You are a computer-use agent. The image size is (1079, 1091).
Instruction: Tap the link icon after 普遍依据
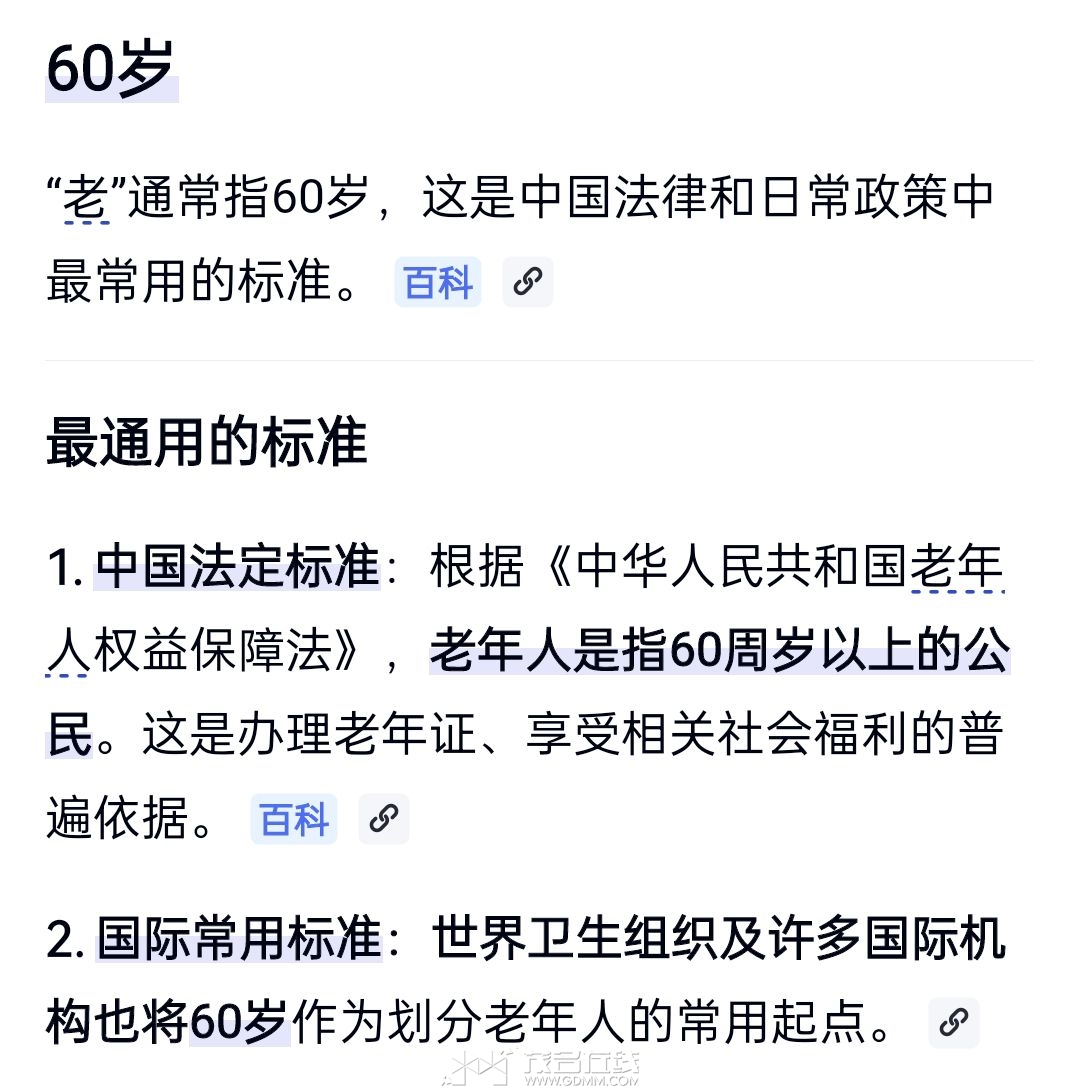pos(383,820)
